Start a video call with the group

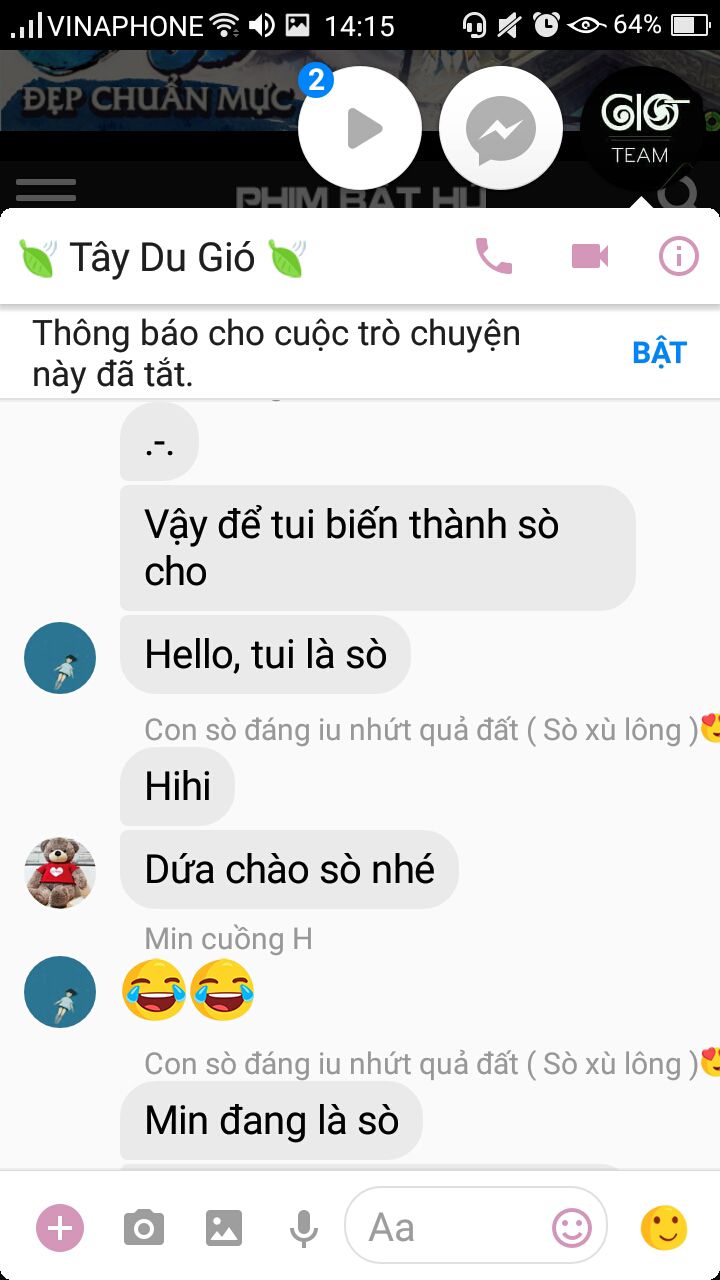[x=590, y=257]
